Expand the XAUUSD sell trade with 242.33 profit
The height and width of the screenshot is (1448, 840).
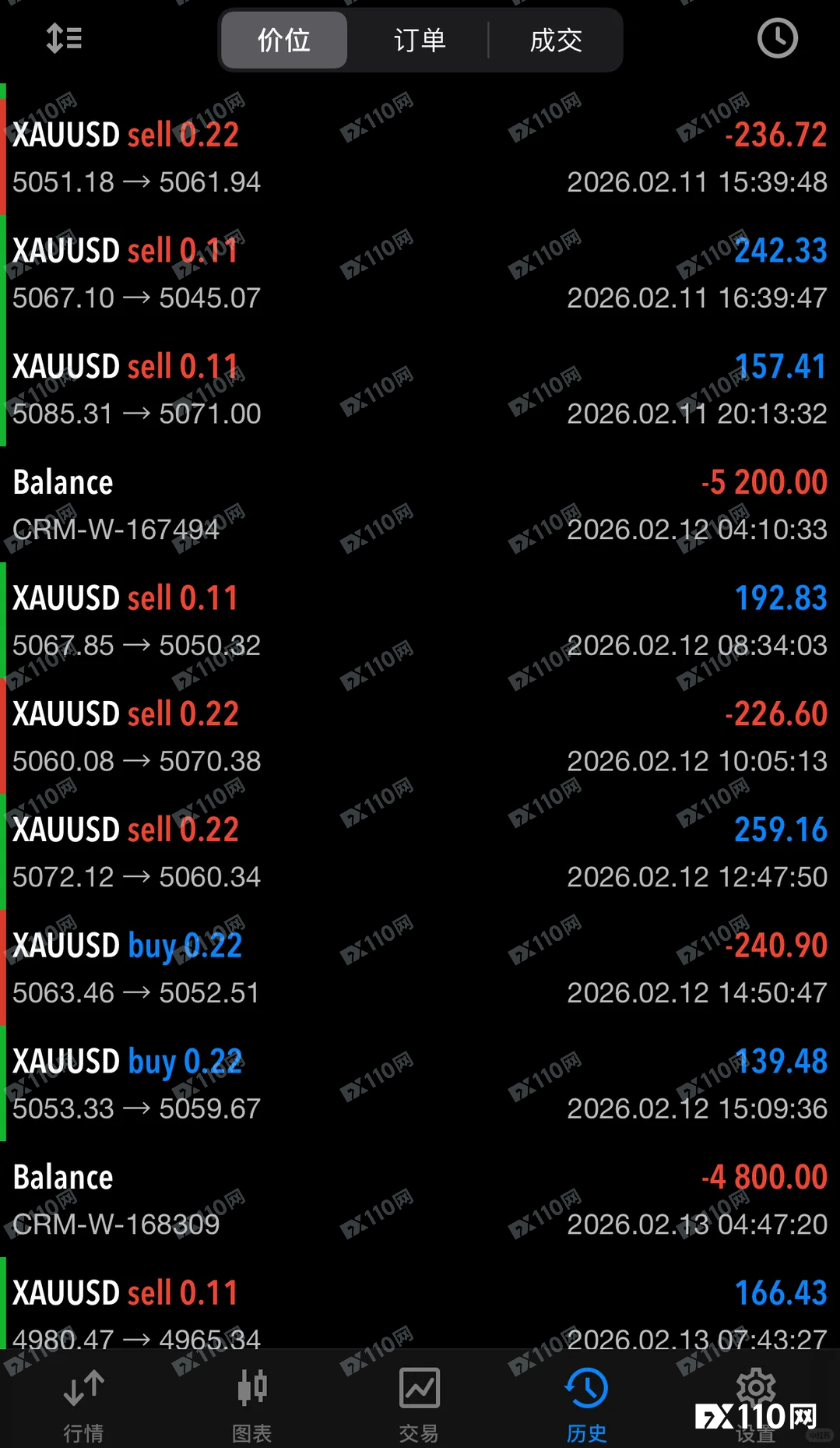tap(420, 273)
